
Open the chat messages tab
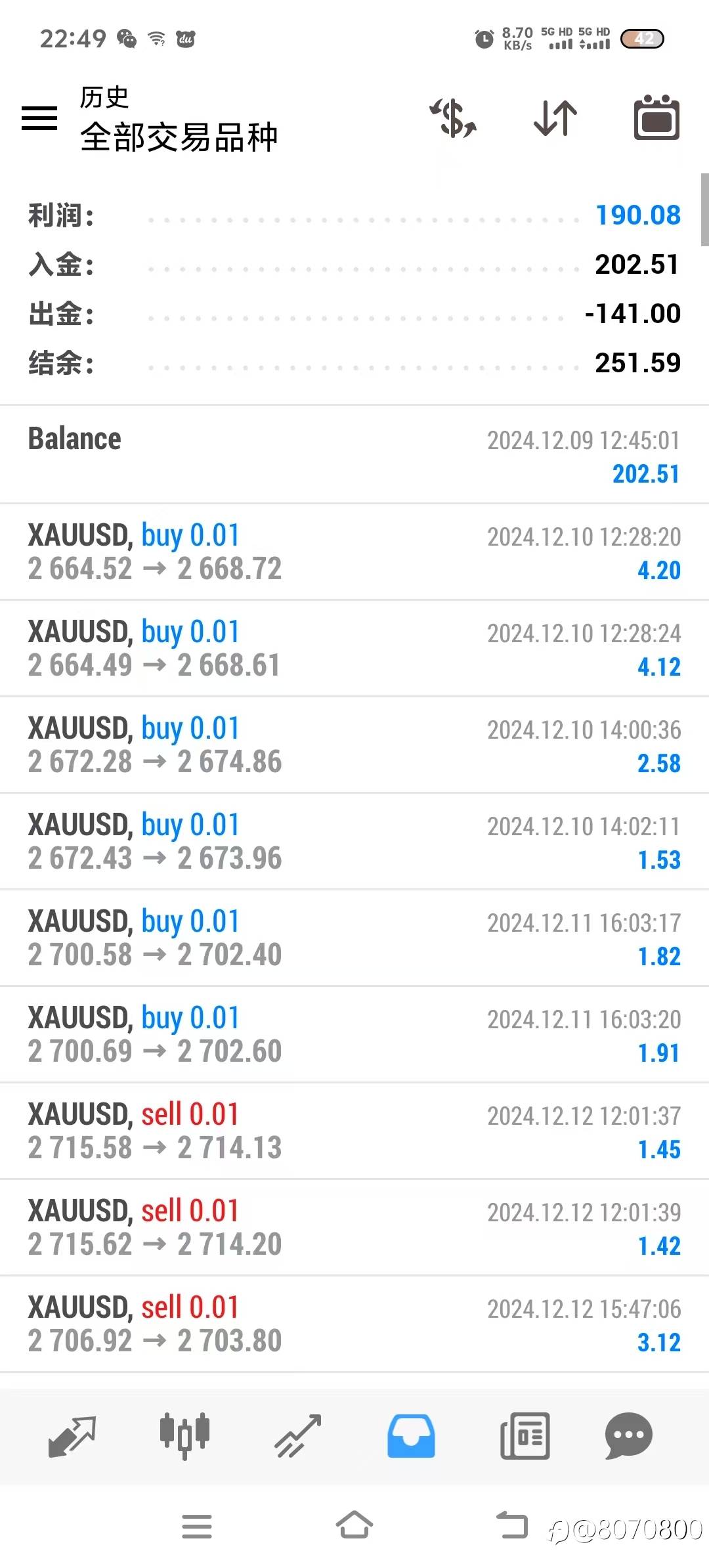point(628,1436)
